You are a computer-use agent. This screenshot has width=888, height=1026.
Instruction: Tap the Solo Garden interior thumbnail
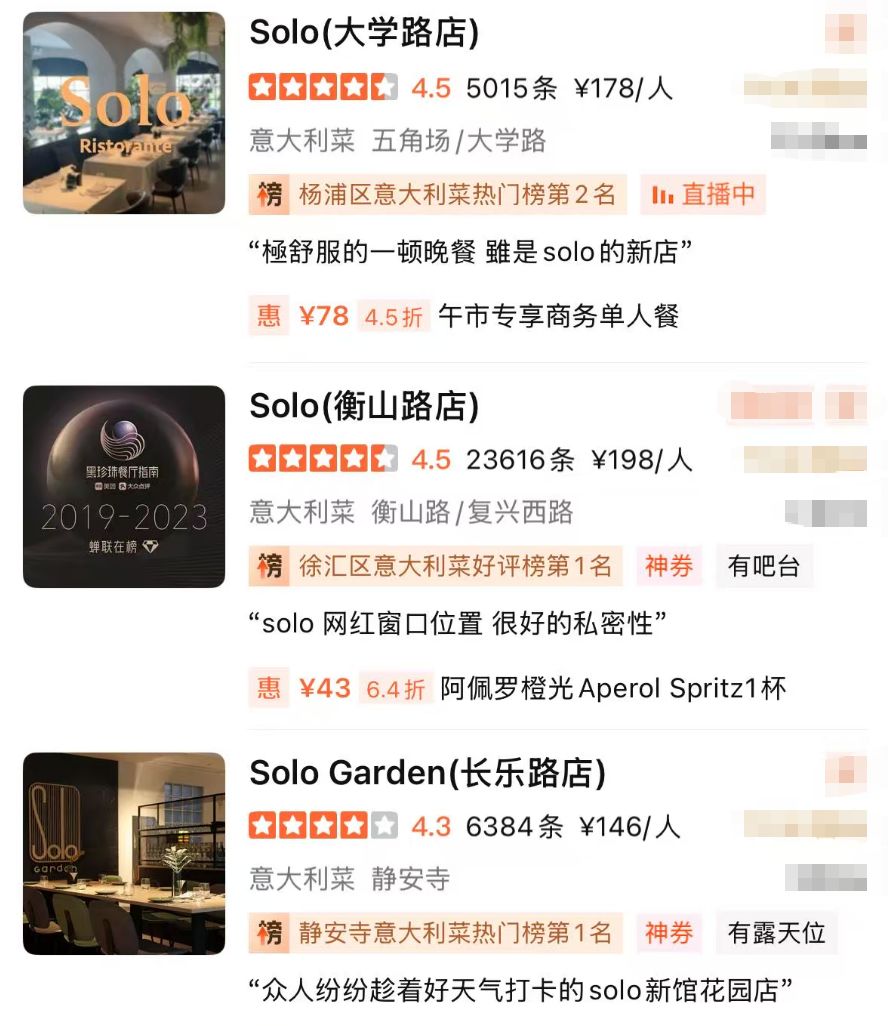(124, 853)
